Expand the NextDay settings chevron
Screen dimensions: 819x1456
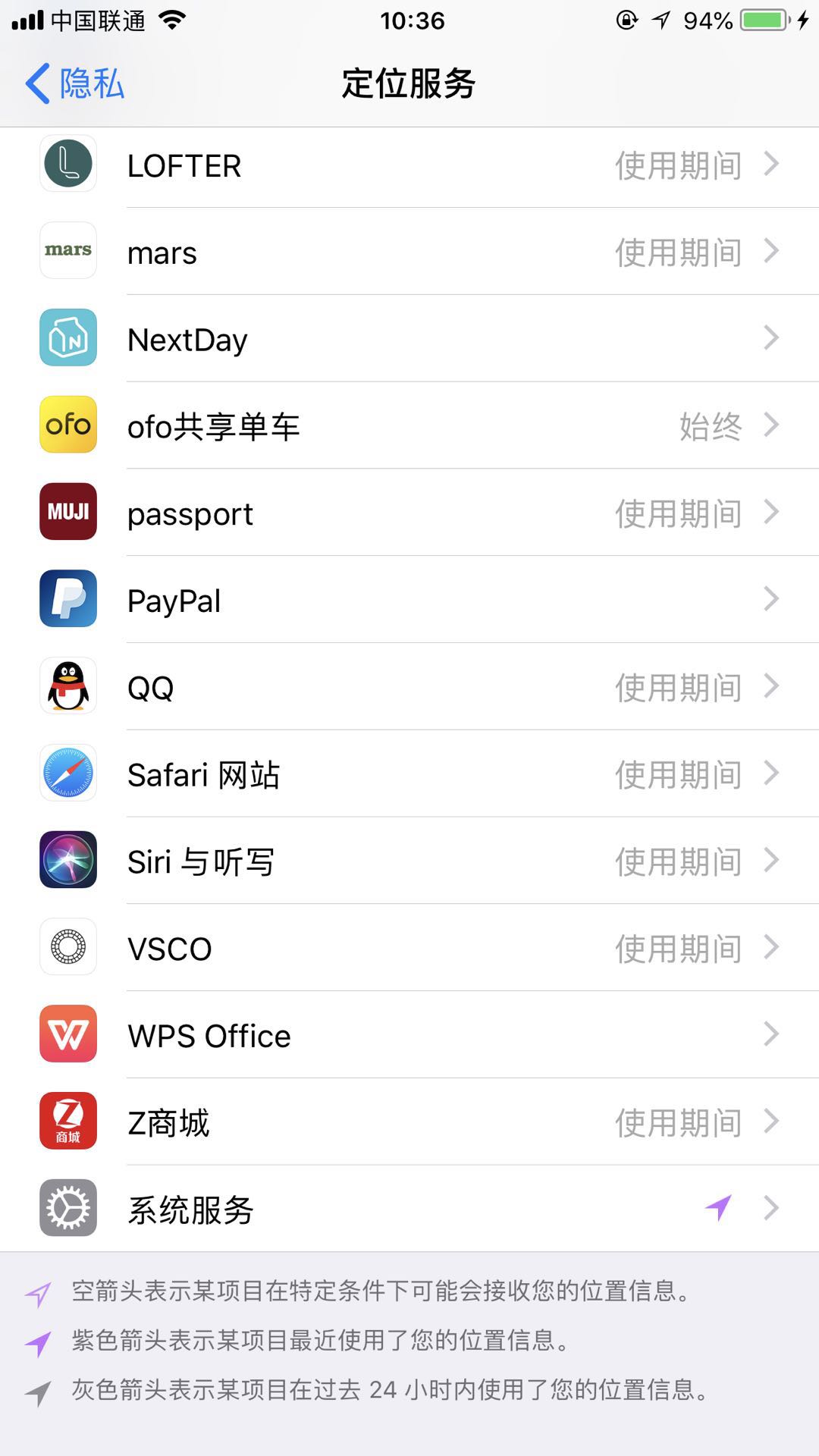click(772, 338)
